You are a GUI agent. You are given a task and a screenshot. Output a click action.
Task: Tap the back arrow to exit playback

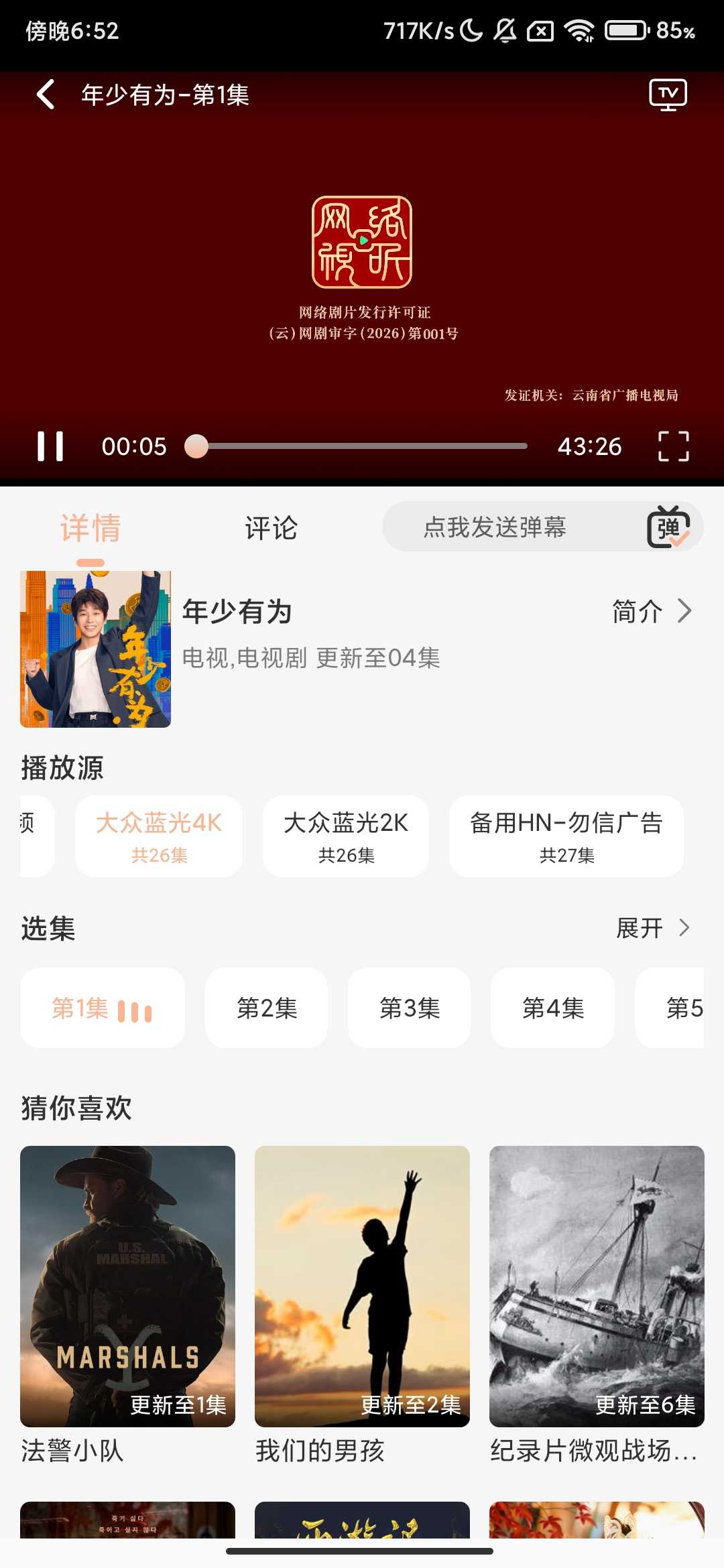click(45, 95)
